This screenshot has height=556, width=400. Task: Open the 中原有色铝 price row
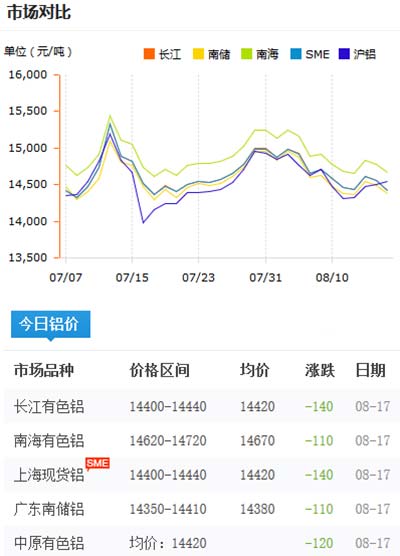click(x=200, y=543)
